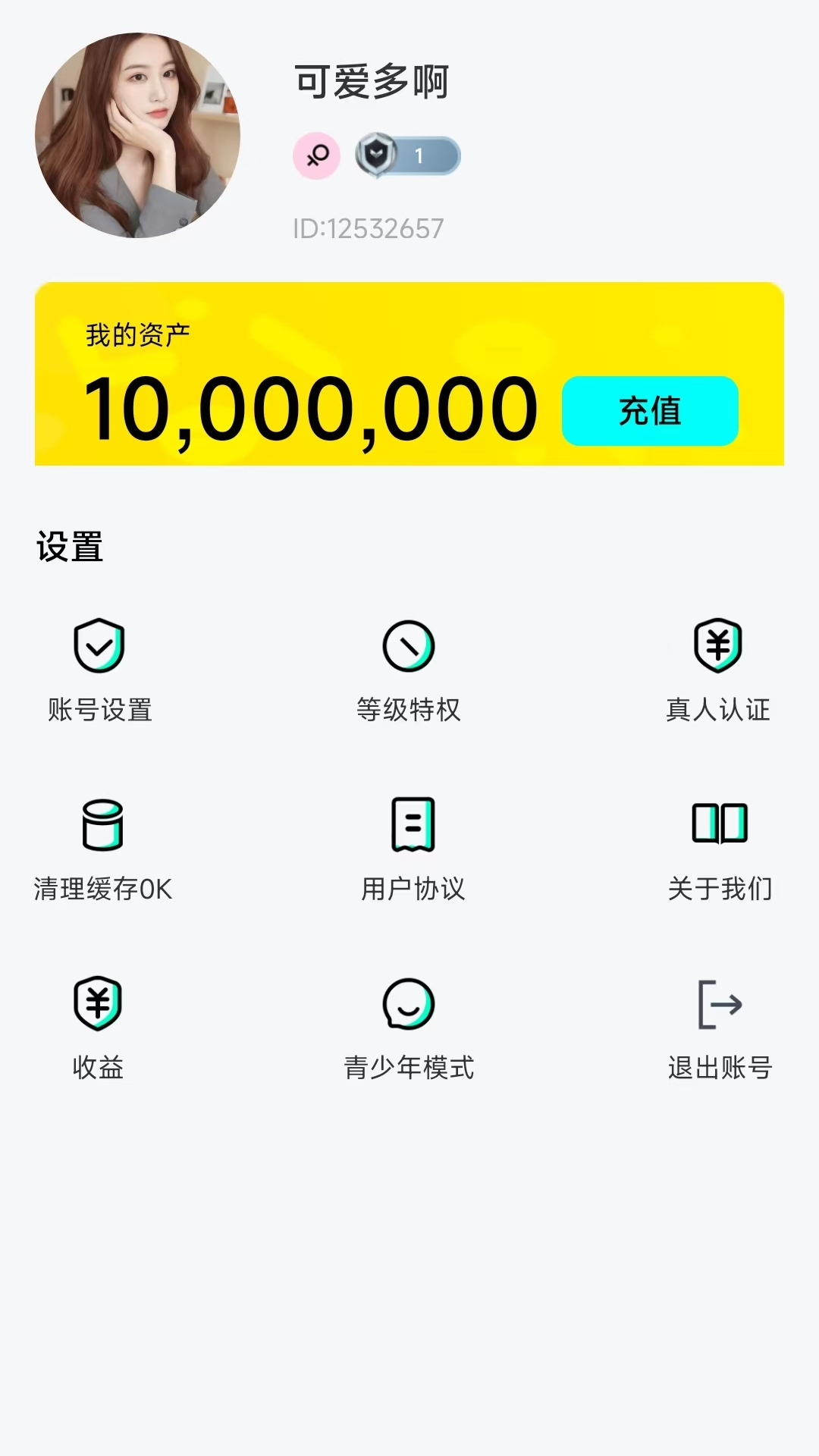Open 用户协议 user agreement
This screenshot has height=1456, width=819.
pyautogui.click(x=413, y=848)
